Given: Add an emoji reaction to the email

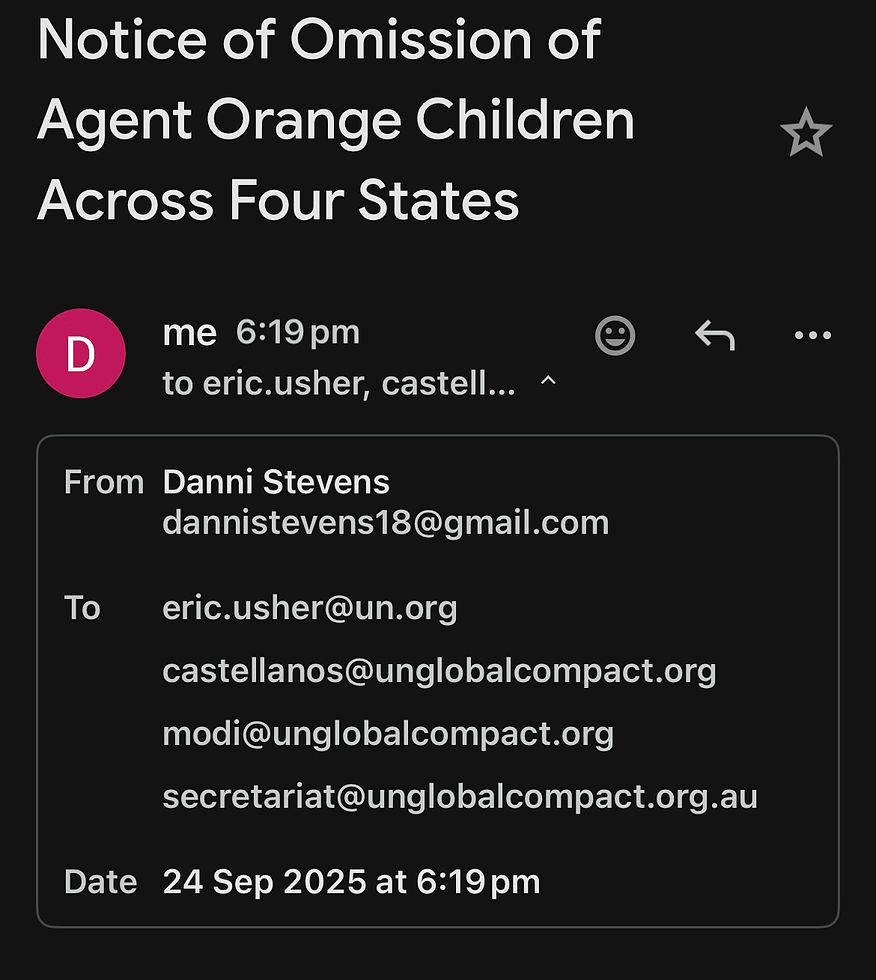Looking at the screenshot, I should 615,336.
